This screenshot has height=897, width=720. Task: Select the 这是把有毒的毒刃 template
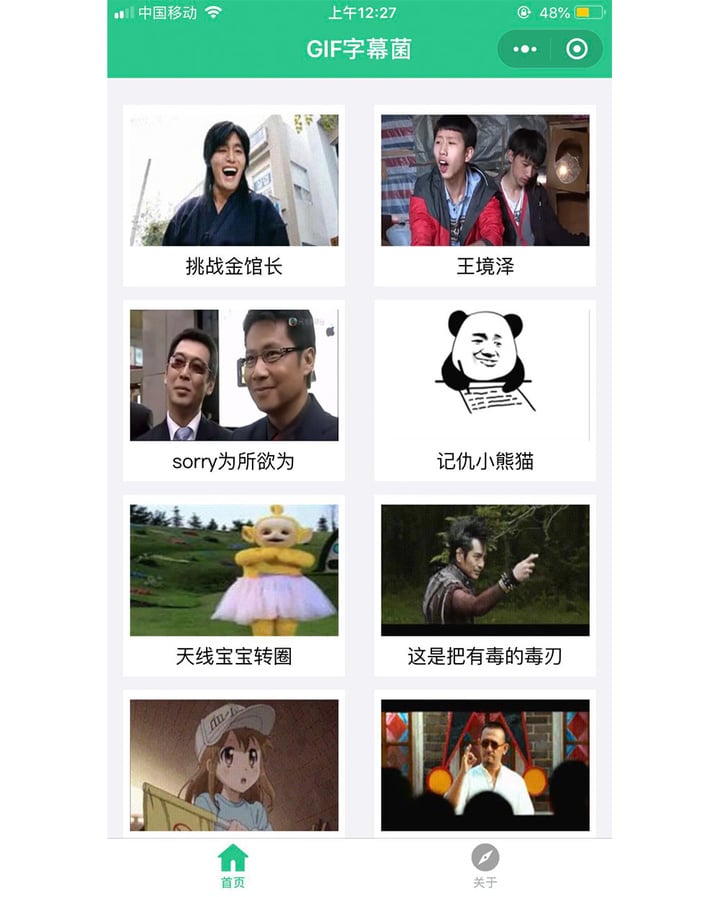(485, 585)
